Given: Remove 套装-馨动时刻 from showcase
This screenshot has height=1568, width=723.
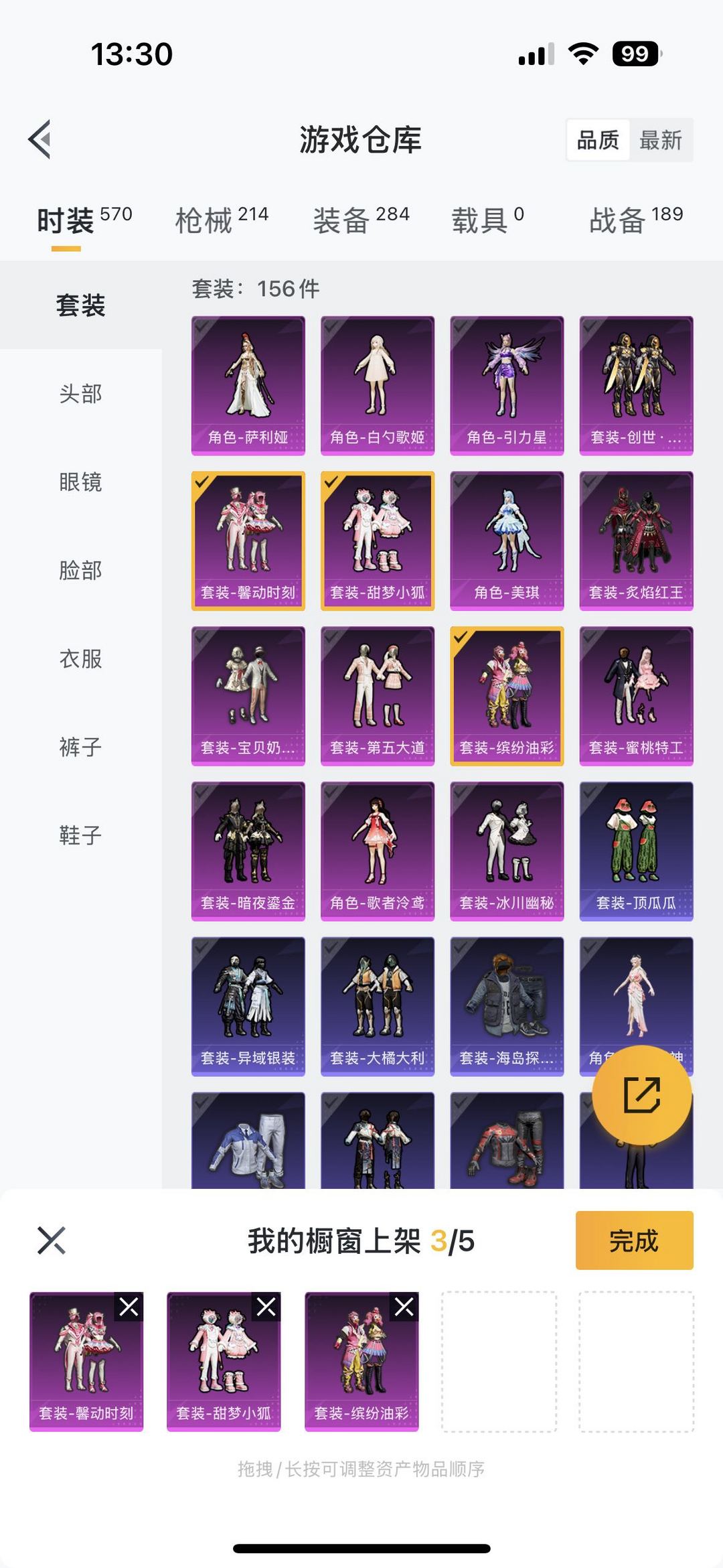Looking at the screenshot, I should coord(129,1307).
